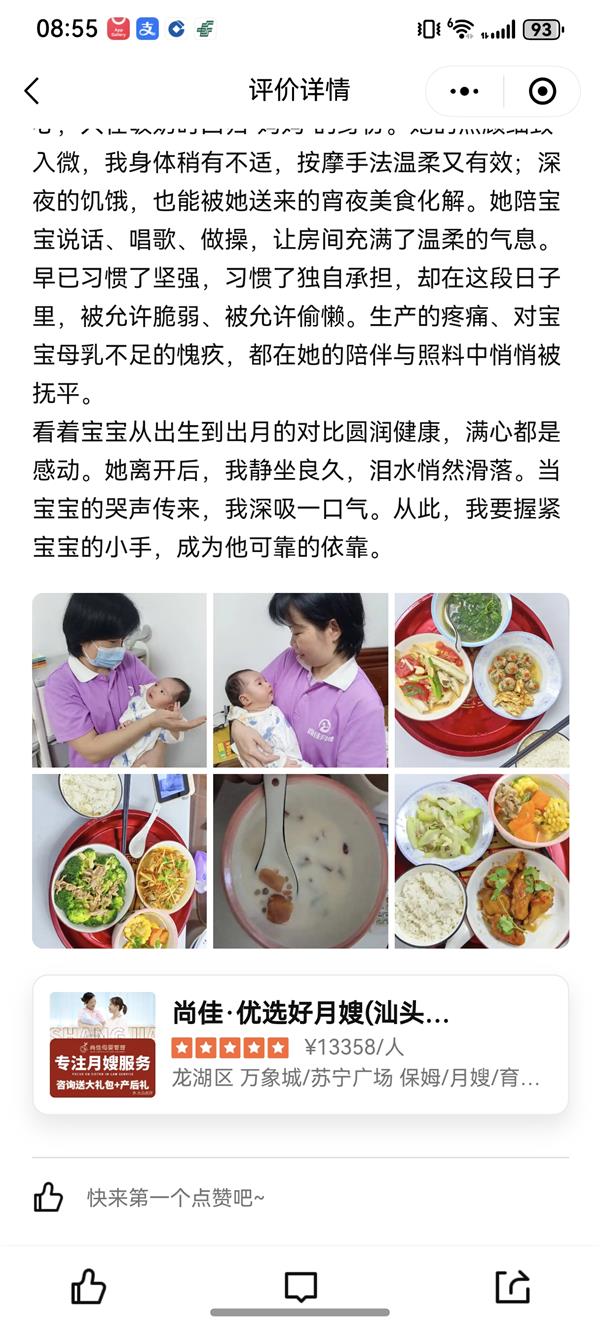Go back from the review details page
The image size is (600, 1326).
(32, 91)
